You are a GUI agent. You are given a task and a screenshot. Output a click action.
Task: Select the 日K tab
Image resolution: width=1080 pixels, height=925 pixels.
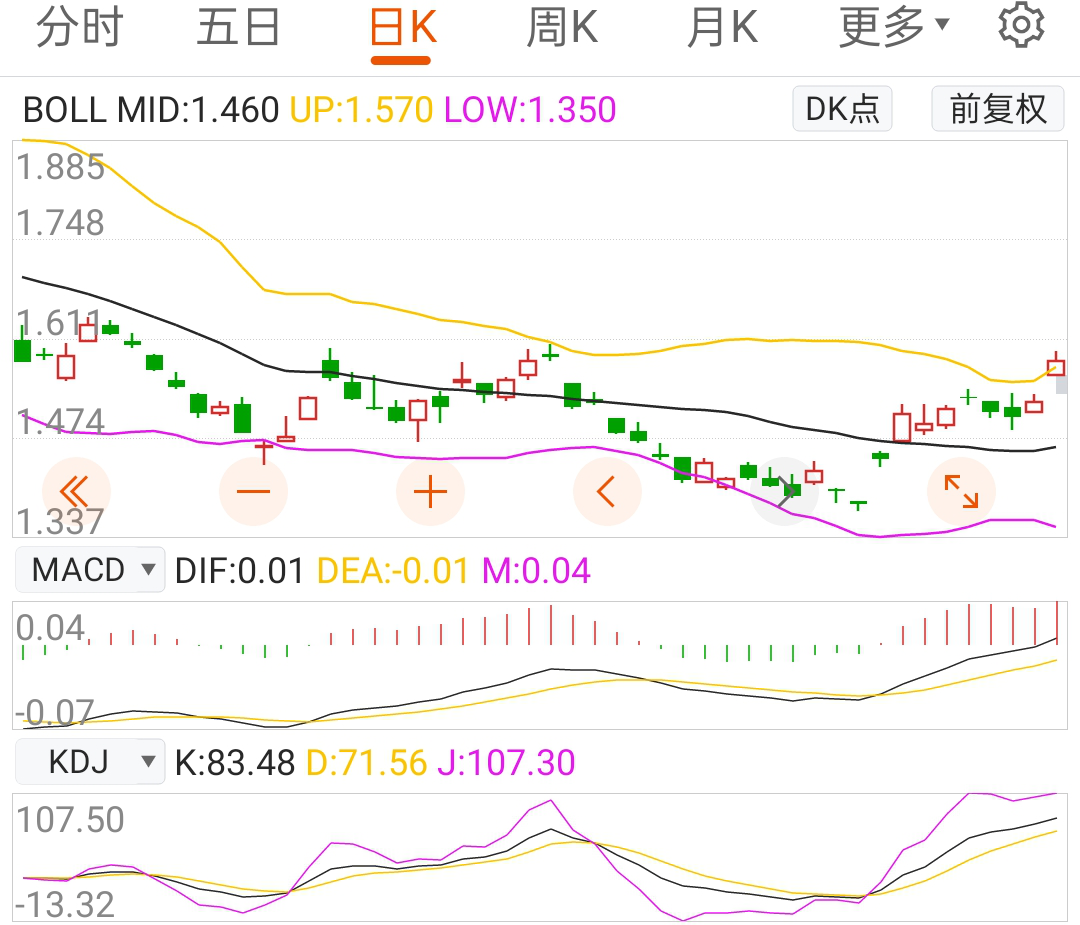402,29
